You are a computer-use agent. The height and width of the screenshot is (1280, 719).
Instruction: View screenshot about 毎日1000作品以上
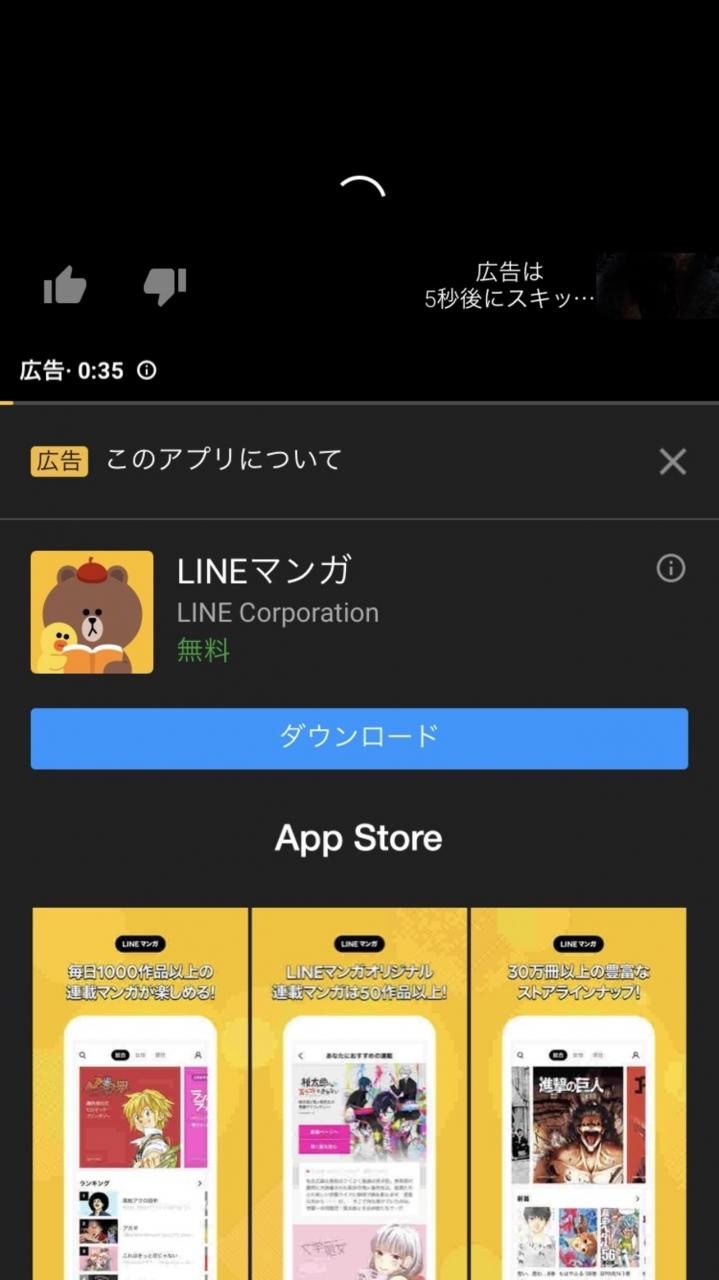tap(140, 1093)
